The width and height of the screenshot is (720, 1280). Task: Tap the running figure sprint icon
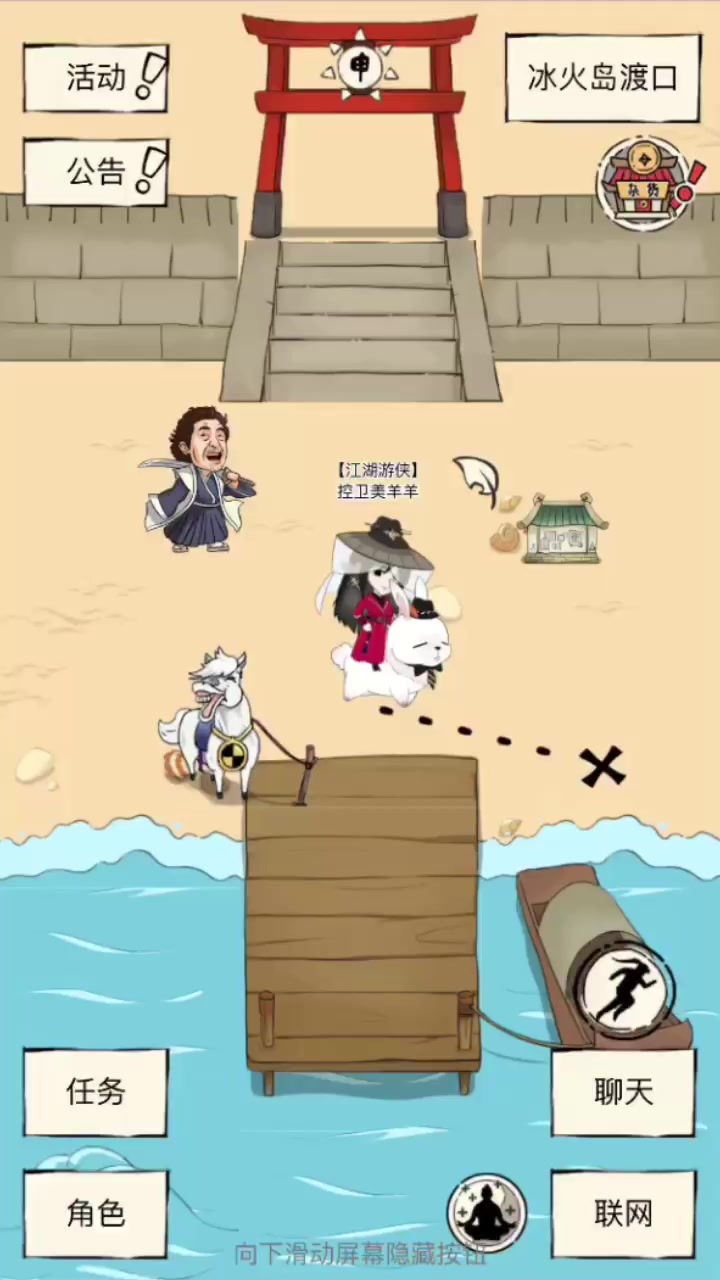(x=625, y=992)
